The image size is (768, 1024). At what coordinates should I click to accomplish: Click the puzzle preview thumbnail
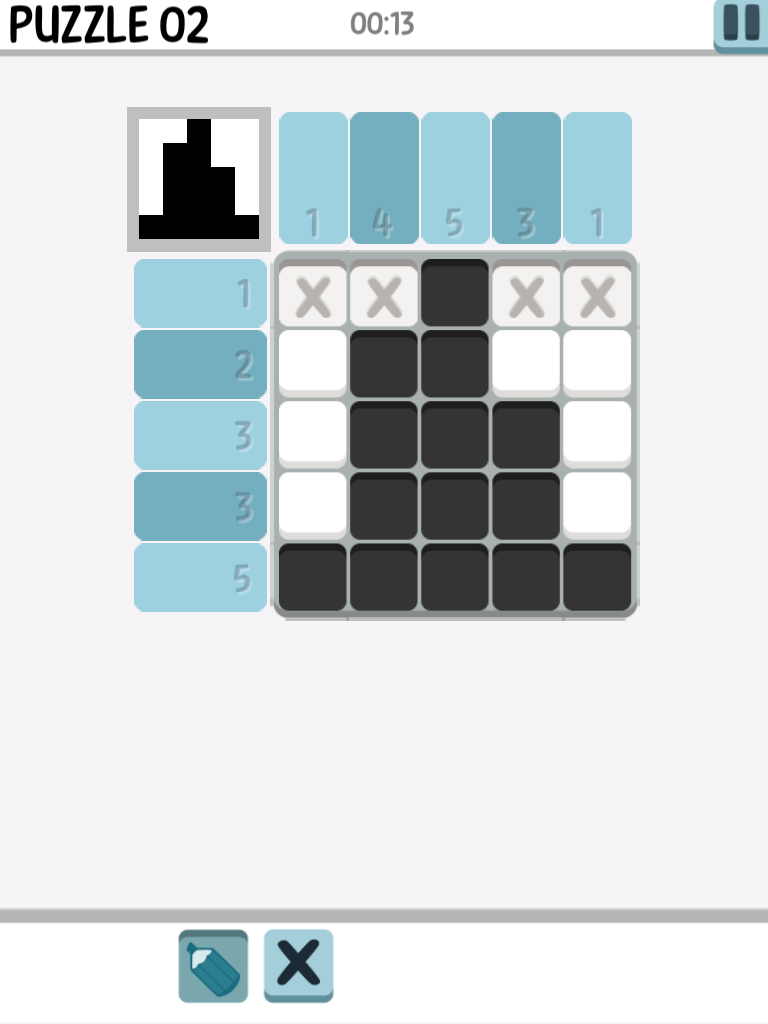pos(198,176)
